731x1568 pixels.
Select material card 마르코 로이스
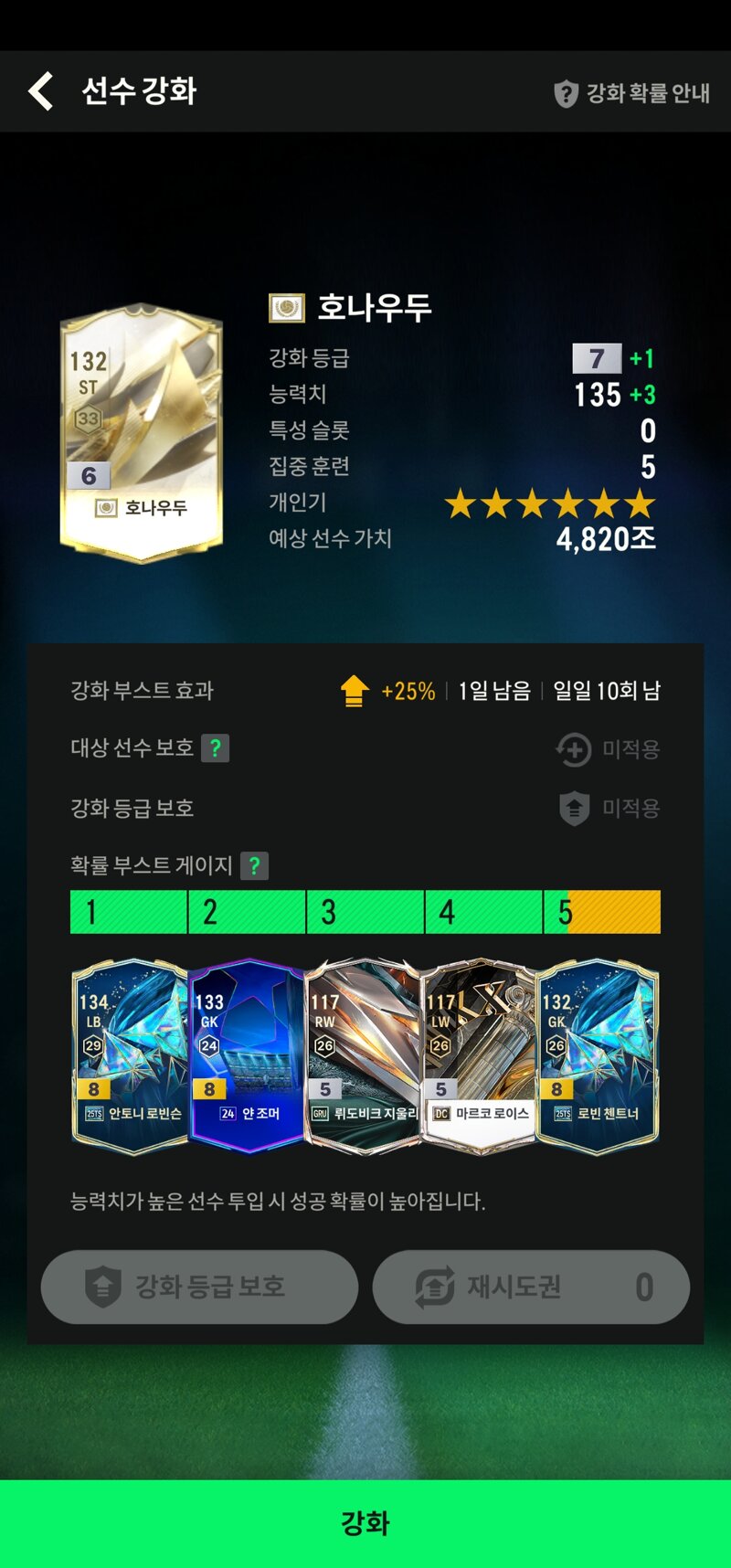(x=479, y=1056)
